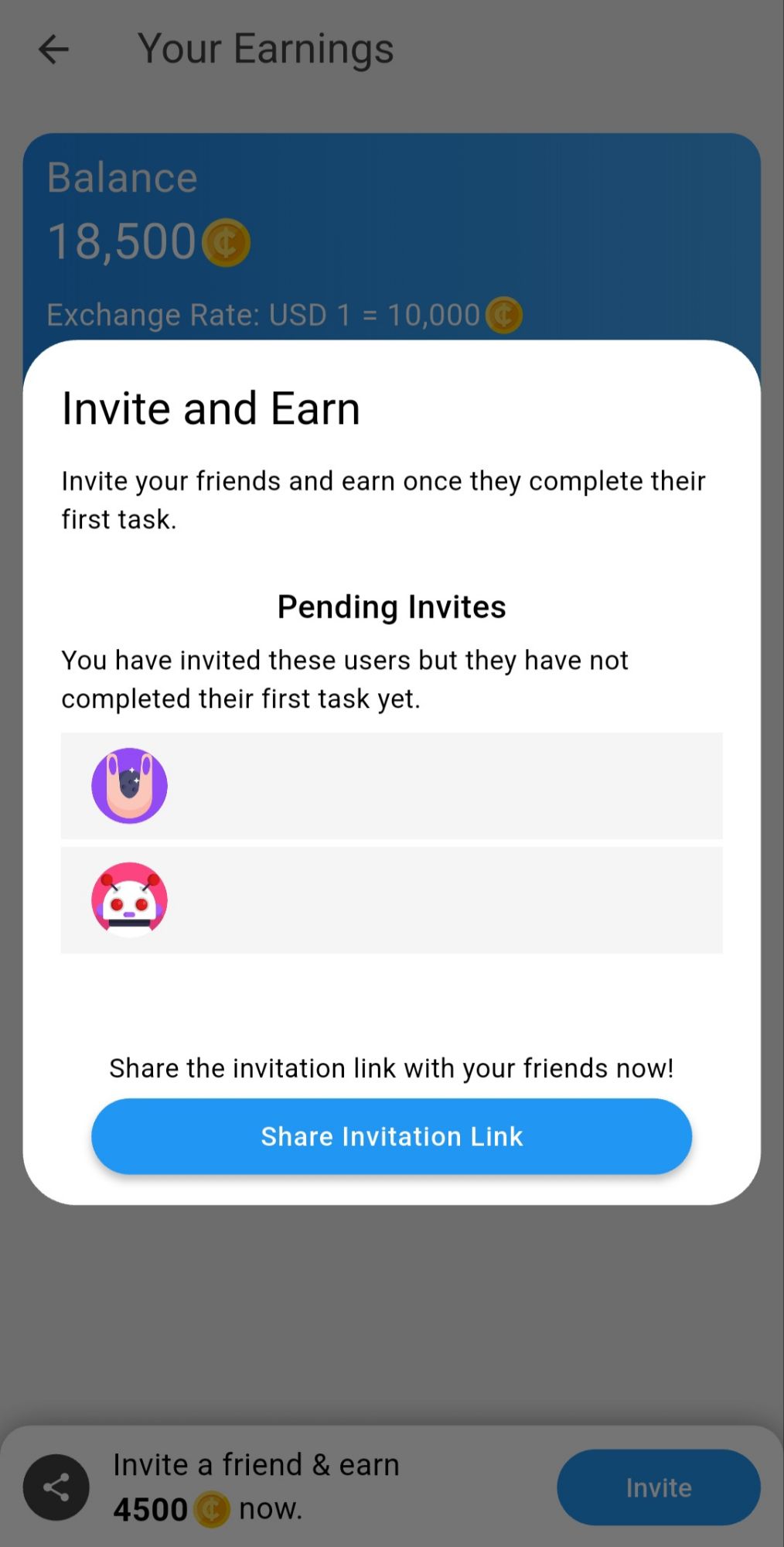
Task: Tap the Pending Invites heading
Action: [x=390, y=606]
